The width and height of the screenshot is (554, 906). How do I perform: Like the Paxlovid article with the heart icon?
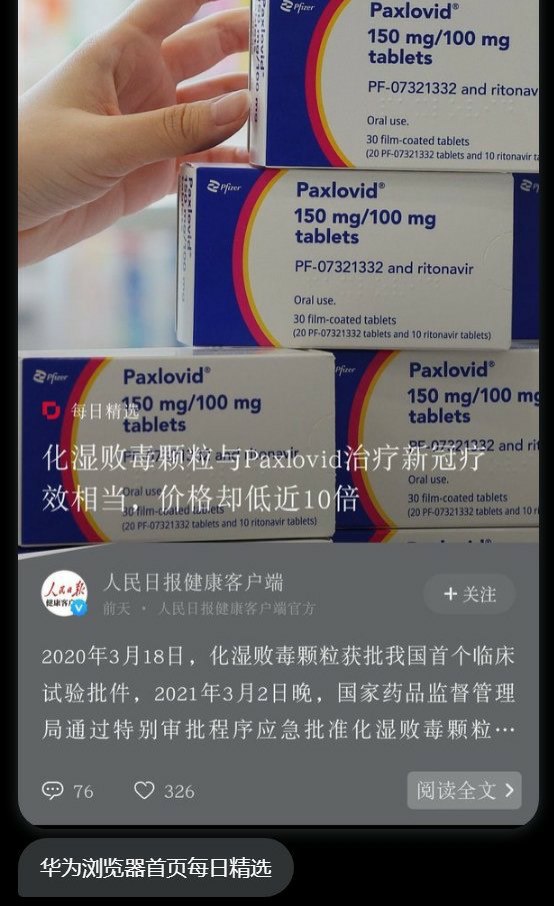144,790
